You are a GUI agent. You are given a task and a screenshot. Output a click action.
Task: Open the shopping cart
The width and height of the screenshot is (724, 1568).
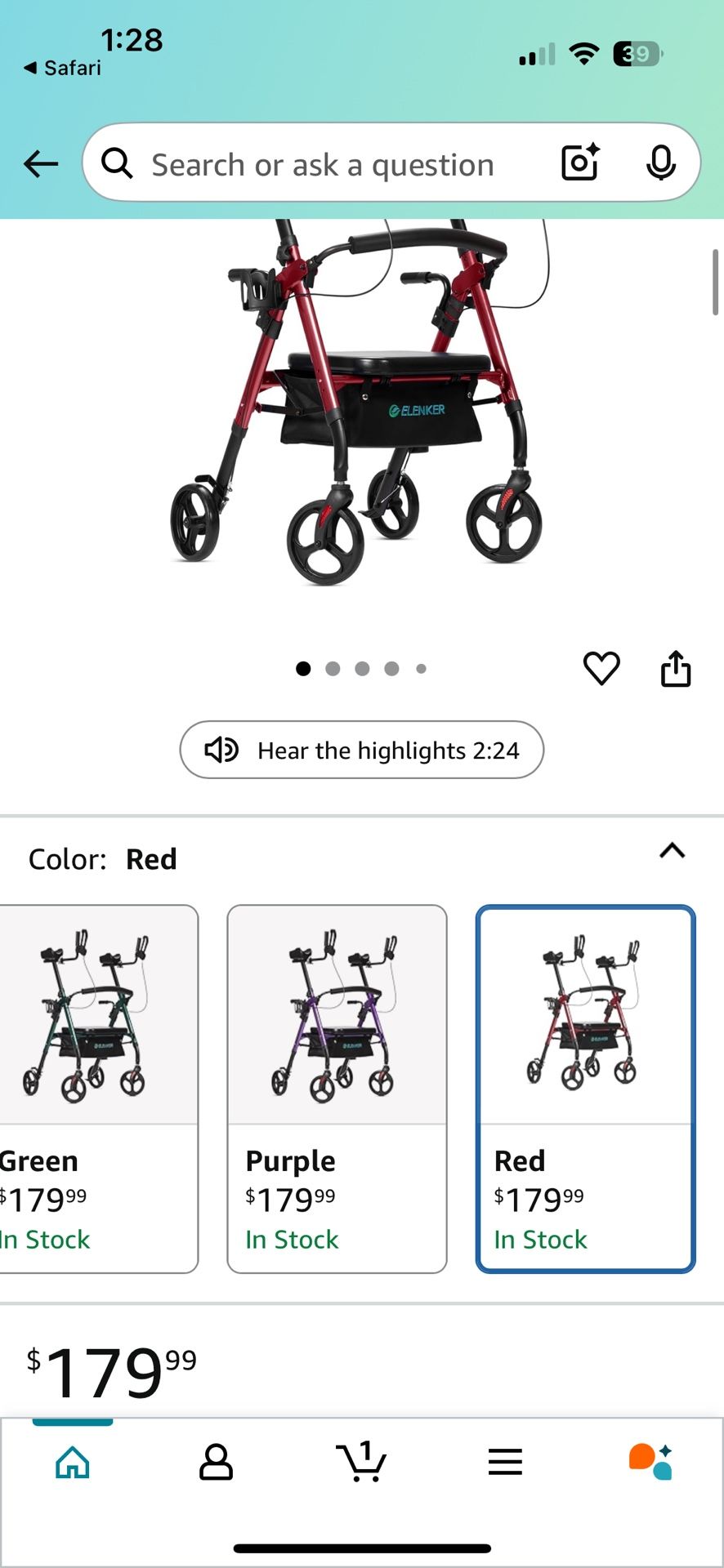coord(361,1462)
